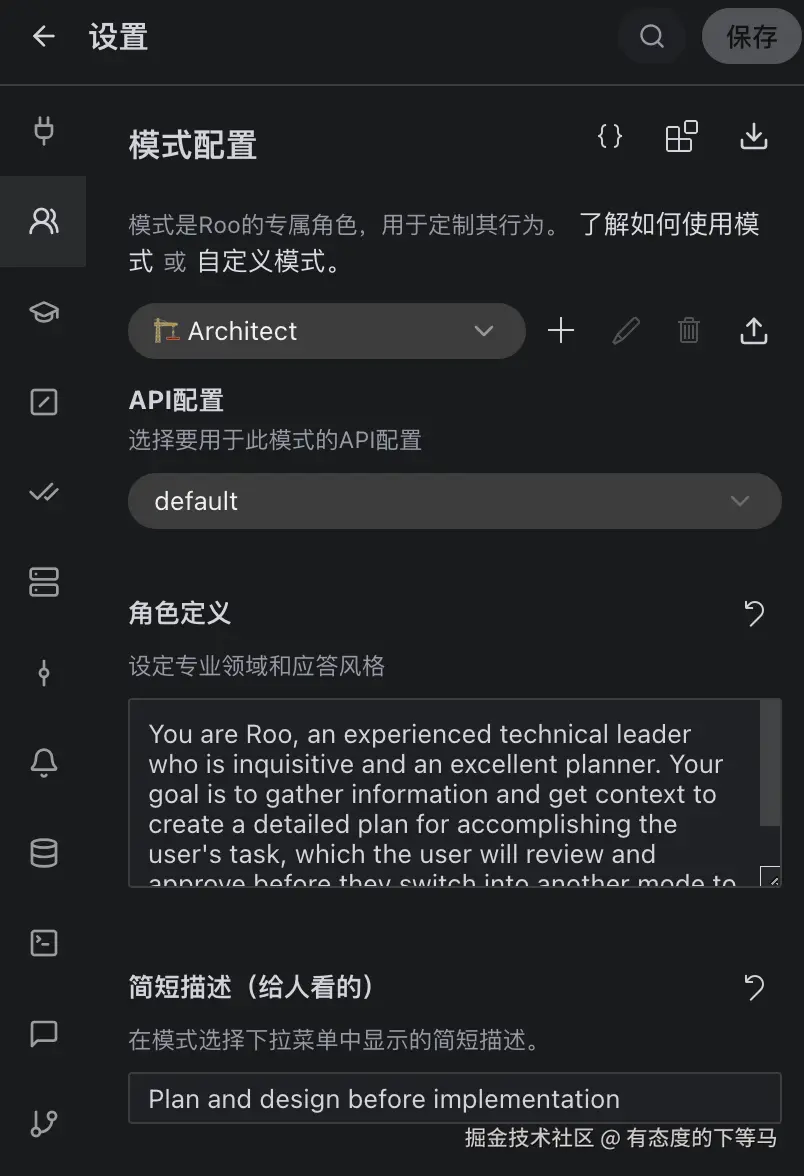Expand the default API config dropdown
The width and height of the screenshot is (804, 1176).
pyautogui.click(x=454, y=501)
